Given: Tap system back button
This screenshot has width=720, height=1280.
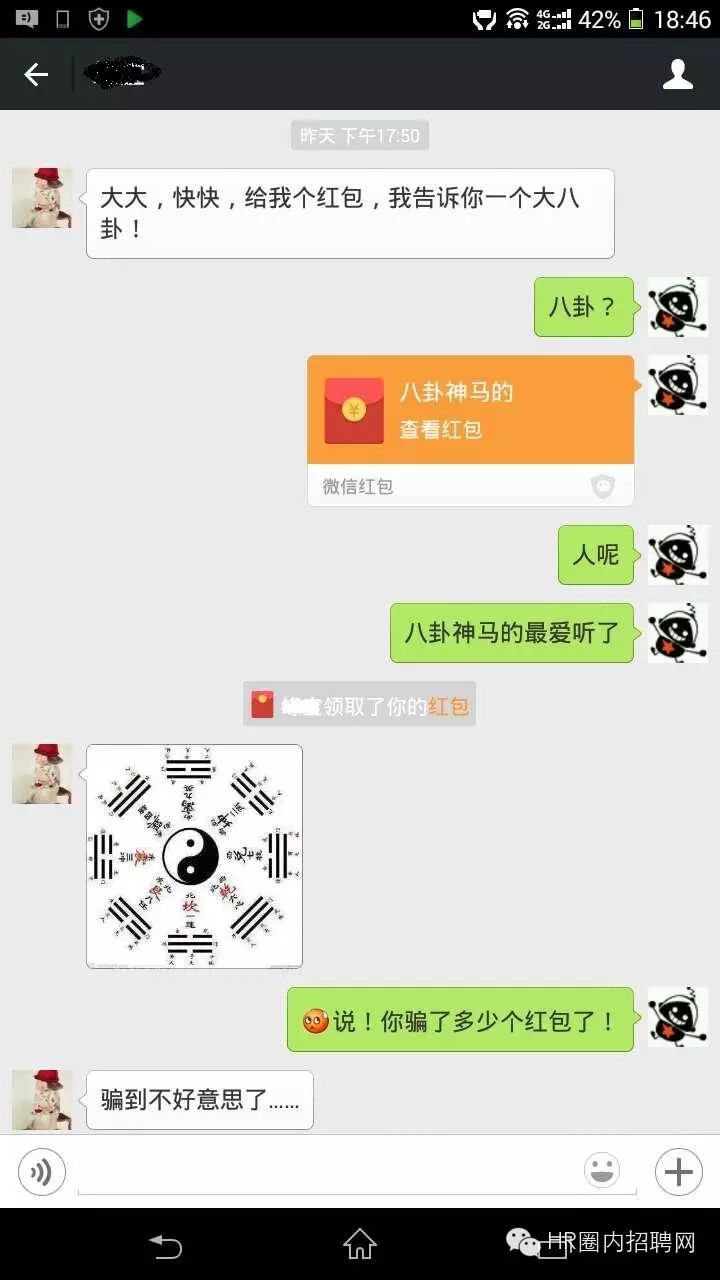Looking at the screenshot, I should [166, 1245].
